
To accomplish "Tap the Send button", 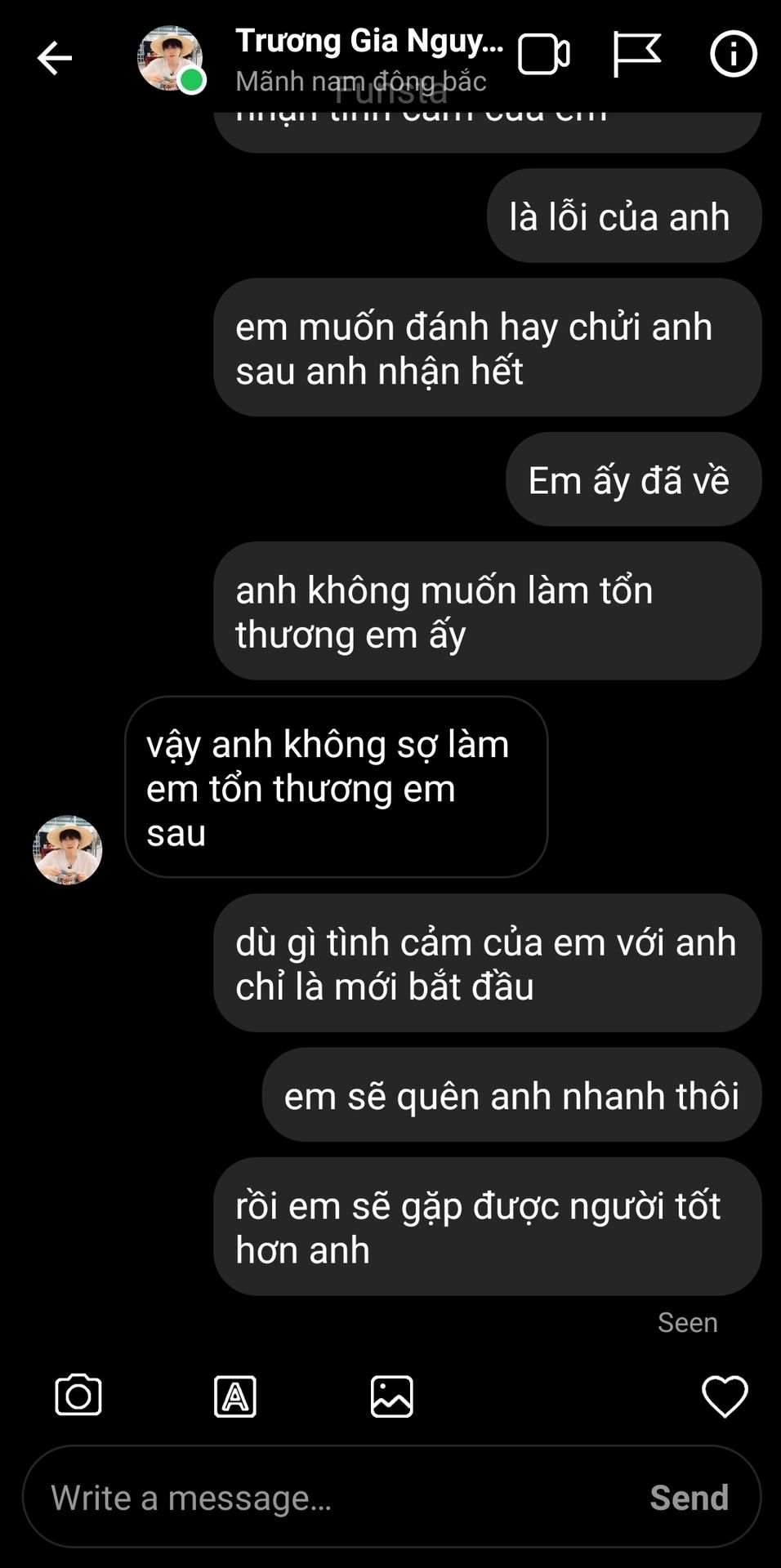I will pyautogui.click(x=689, y=1498).
